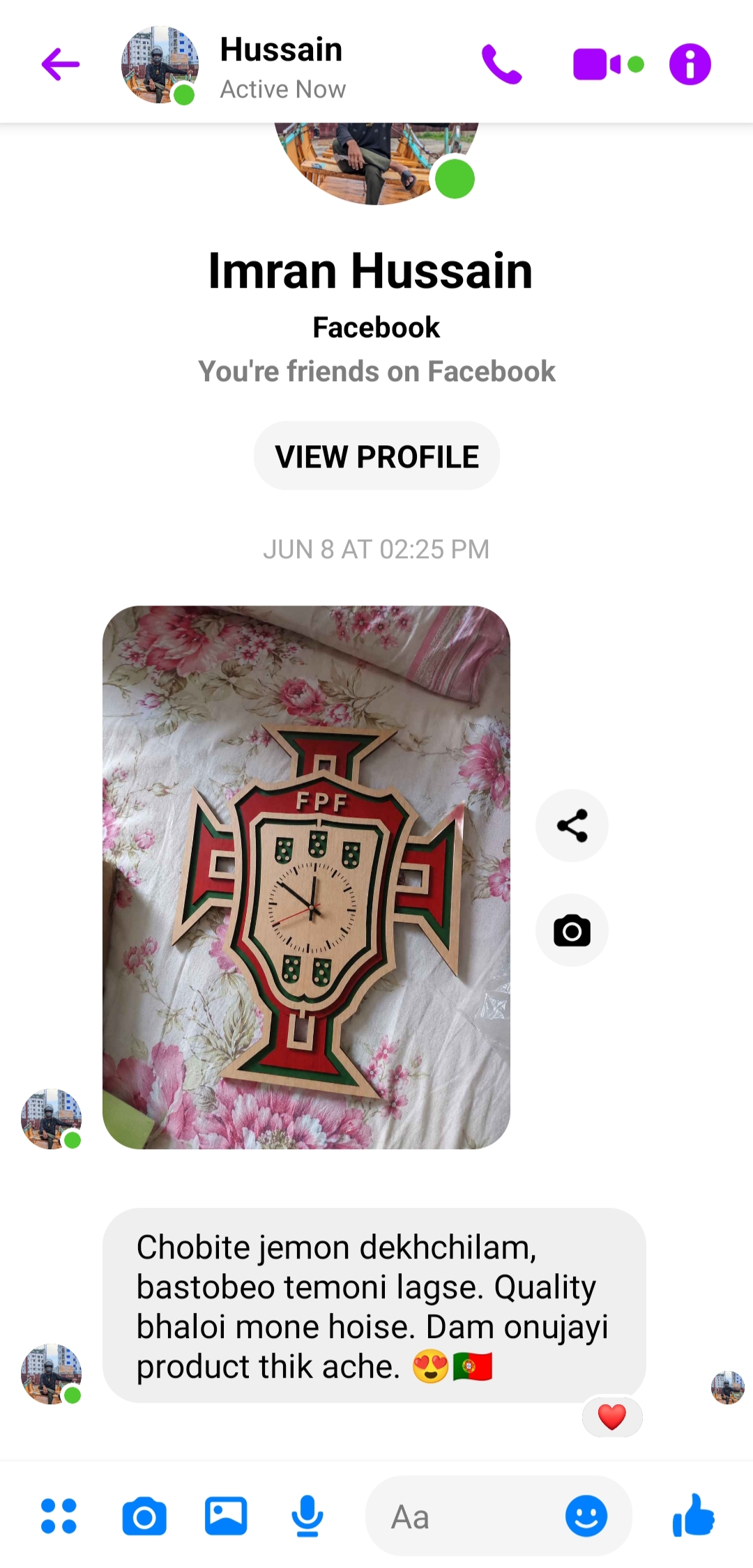Open the camera from the bottom bar
The width and height of the screenshot is (753, 1568).
(144, 1516)
